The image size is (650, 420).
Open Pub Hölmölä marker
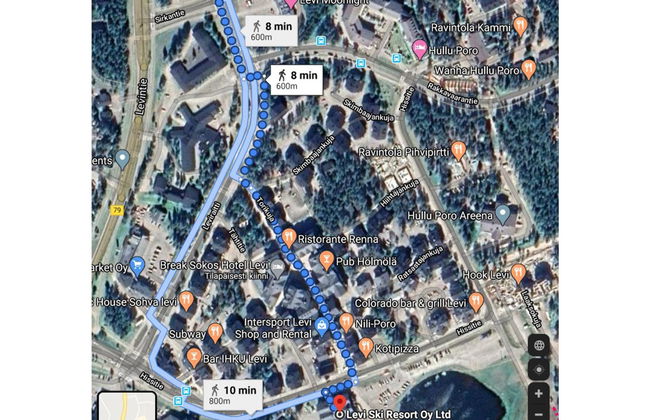(327, 261)
